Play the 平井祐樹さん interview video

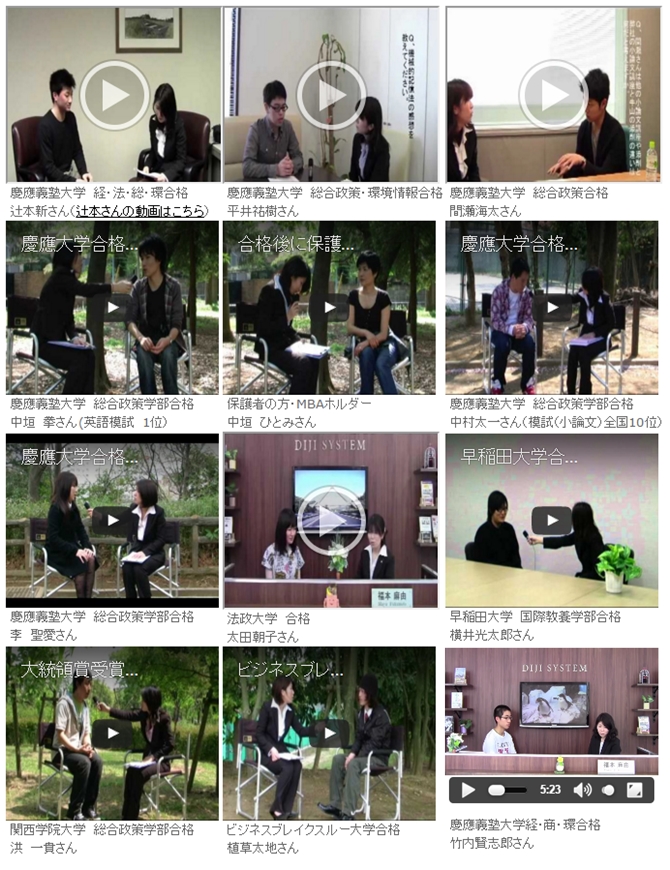331,95
